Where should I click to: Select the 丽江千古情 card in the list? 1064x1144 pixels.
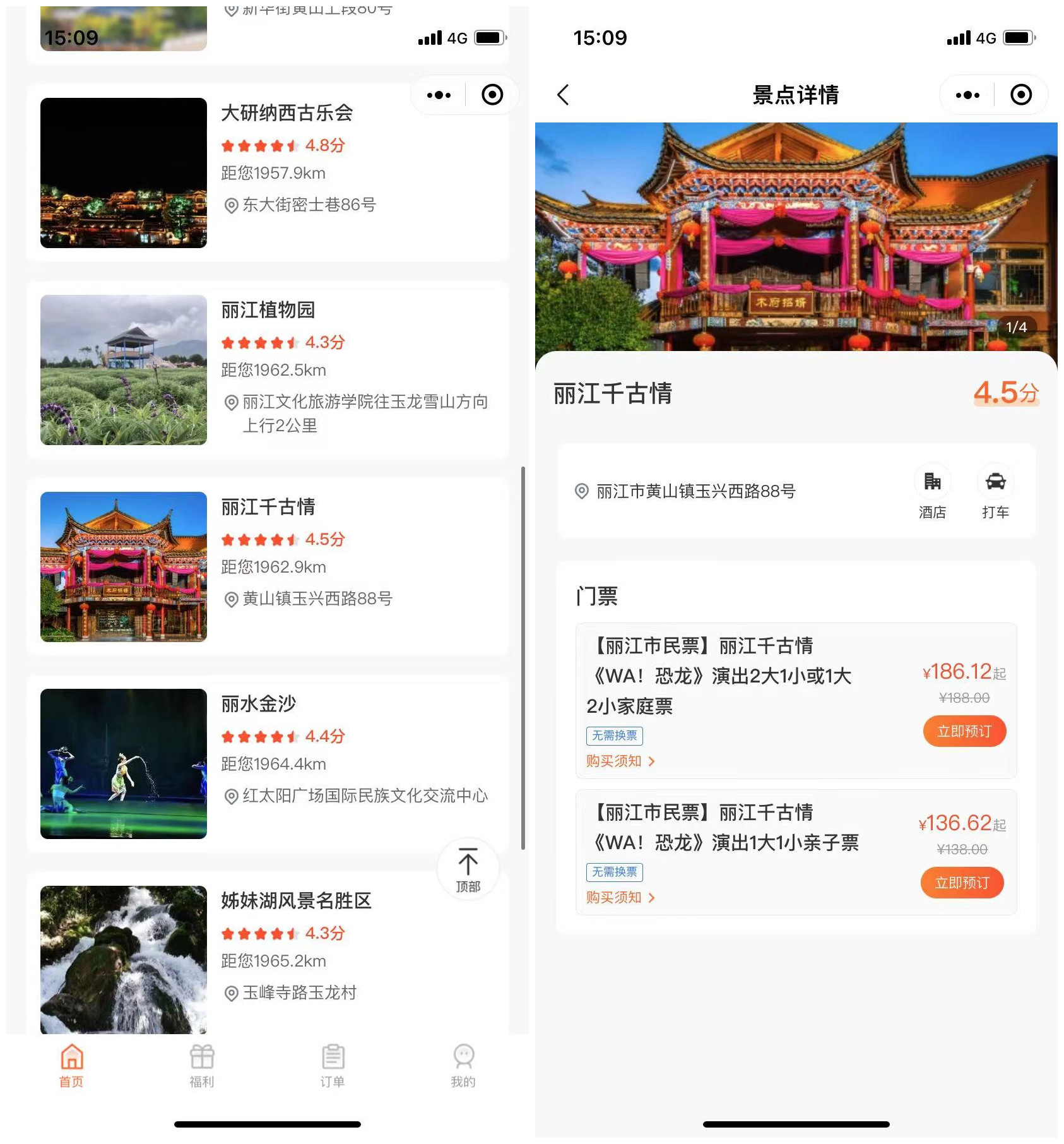[x=268, y=567]
